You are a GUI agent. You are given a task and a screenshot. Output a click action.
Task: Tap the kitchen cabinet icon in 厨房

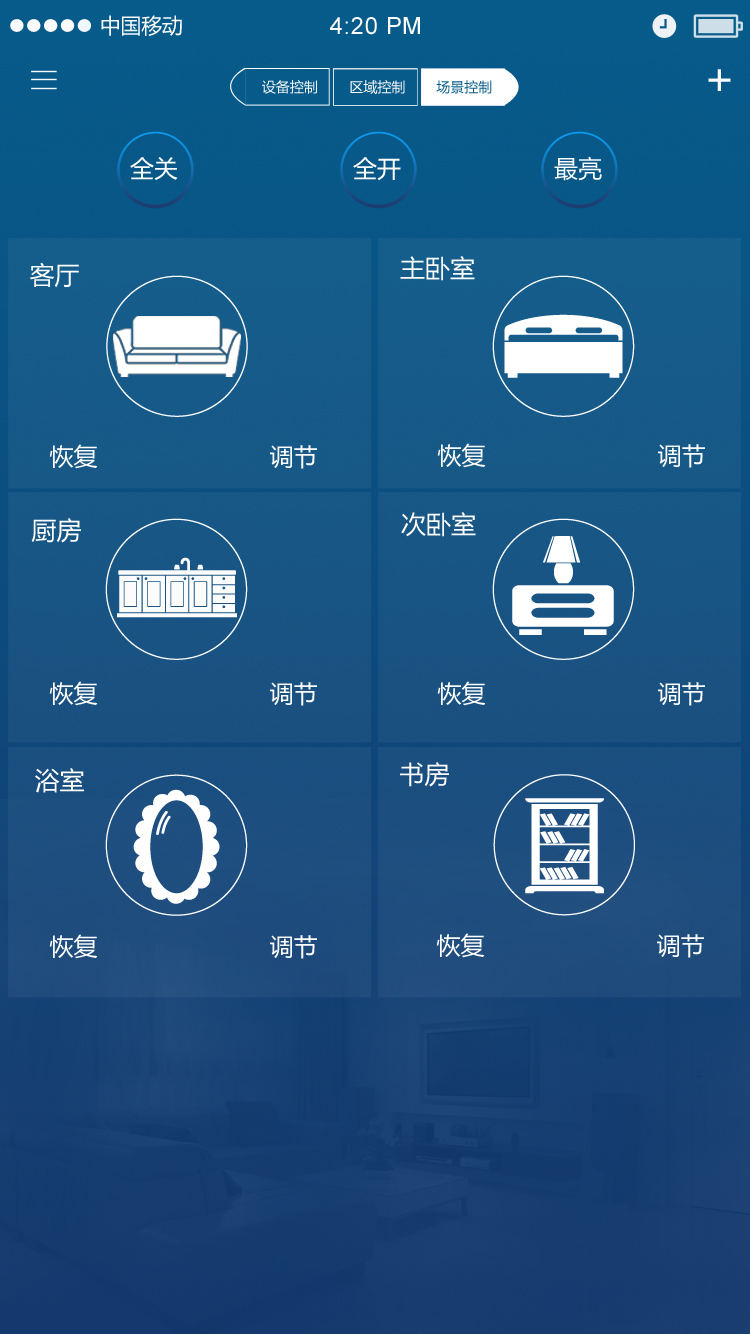177,589
